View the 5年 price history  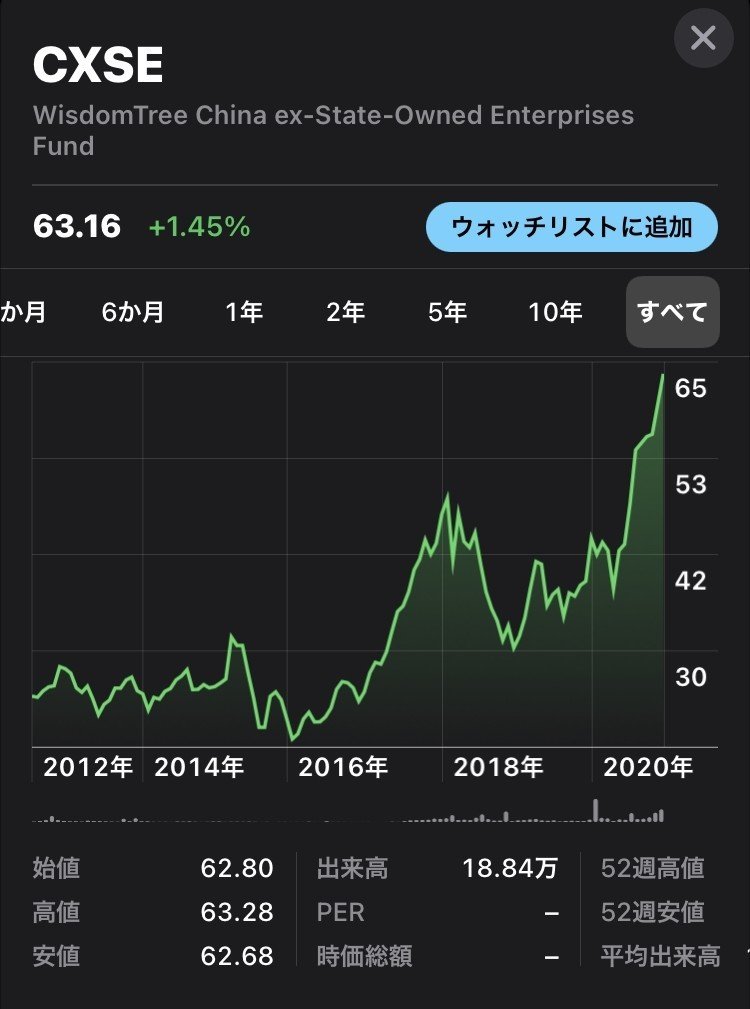[x=447, y=312]
